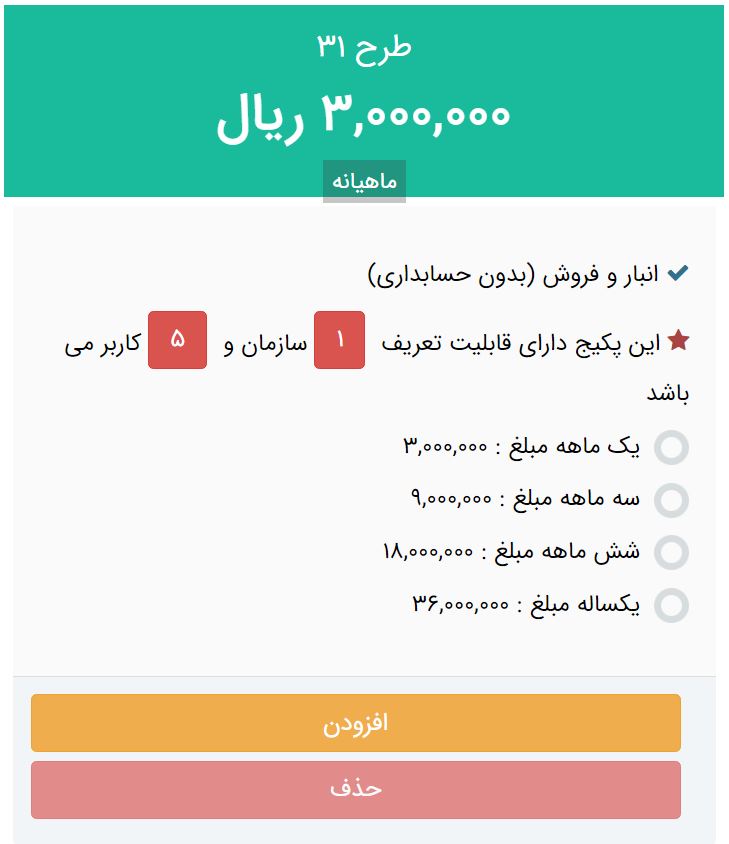Tap the red حذف delete button
The height and width of the screenshot is (844, 729).
coord(356,789)
